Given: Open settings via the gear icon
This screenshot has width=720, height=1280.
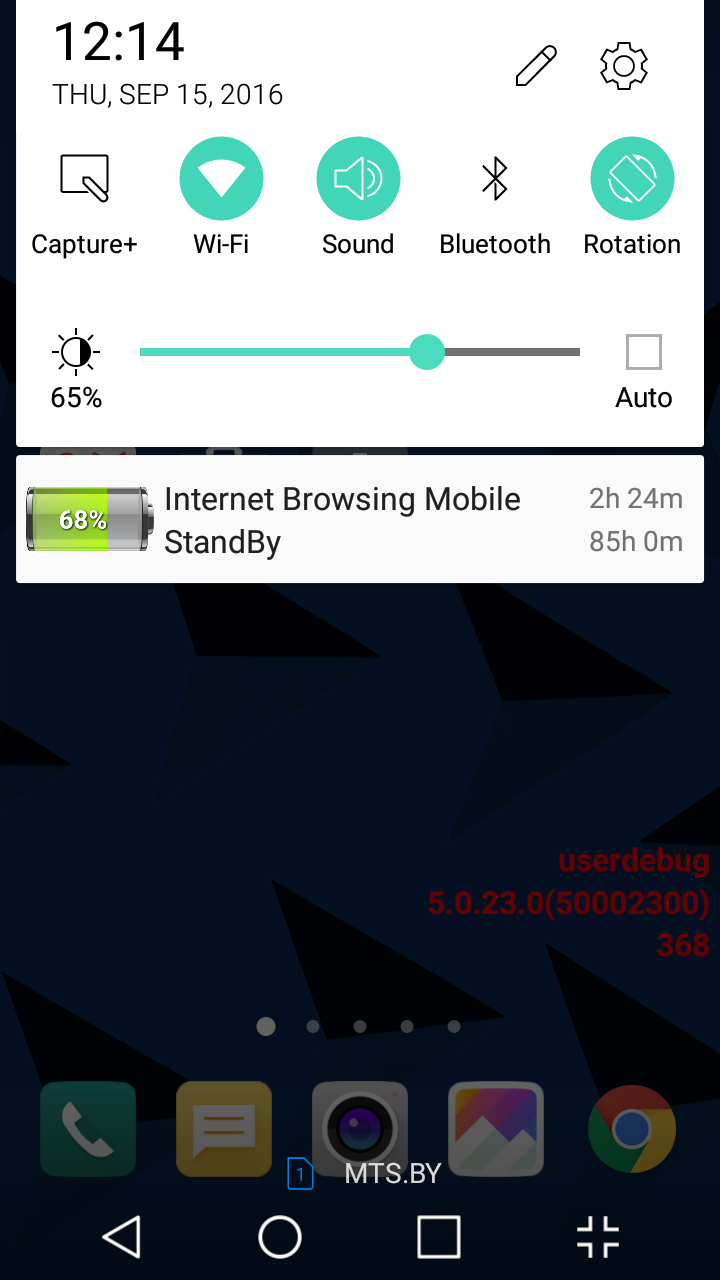Looking at the screenshot, I should [x=624, y=66].
